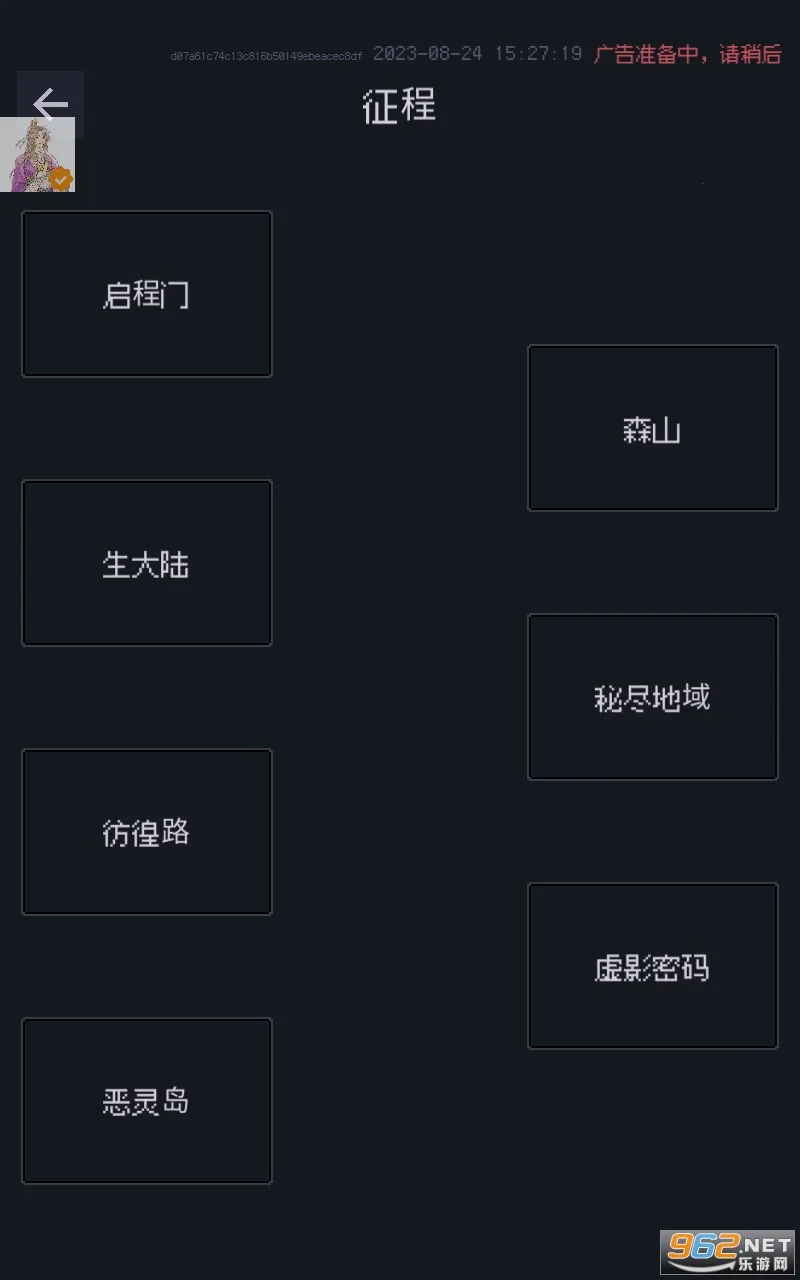Choose the 彷徨路 stage
800x1280 pixels.
point(147,832)
